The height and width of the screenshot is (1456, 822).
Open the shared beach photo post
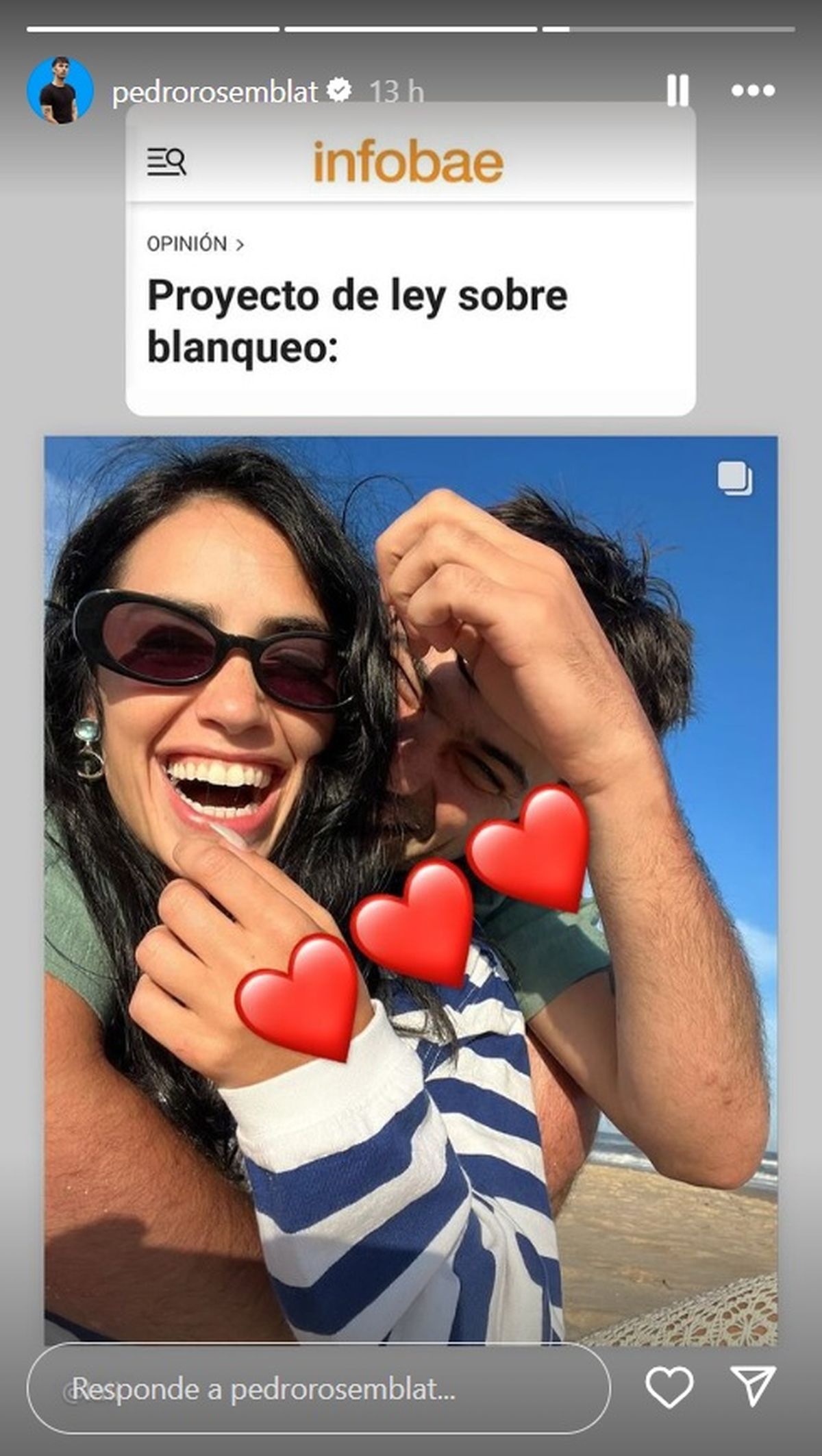pos(411,890)
